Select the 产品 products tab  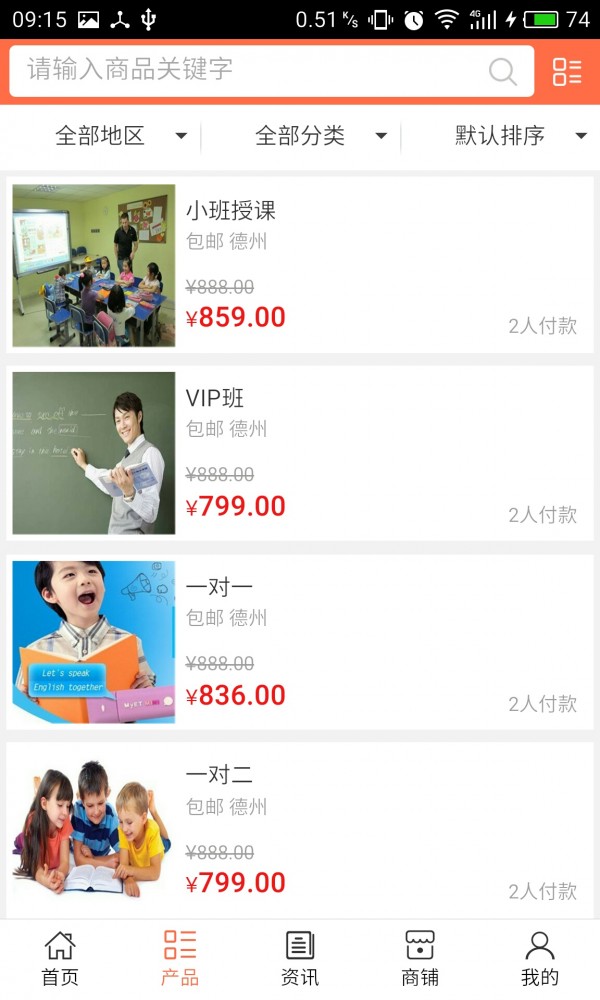tap(180, 959)
